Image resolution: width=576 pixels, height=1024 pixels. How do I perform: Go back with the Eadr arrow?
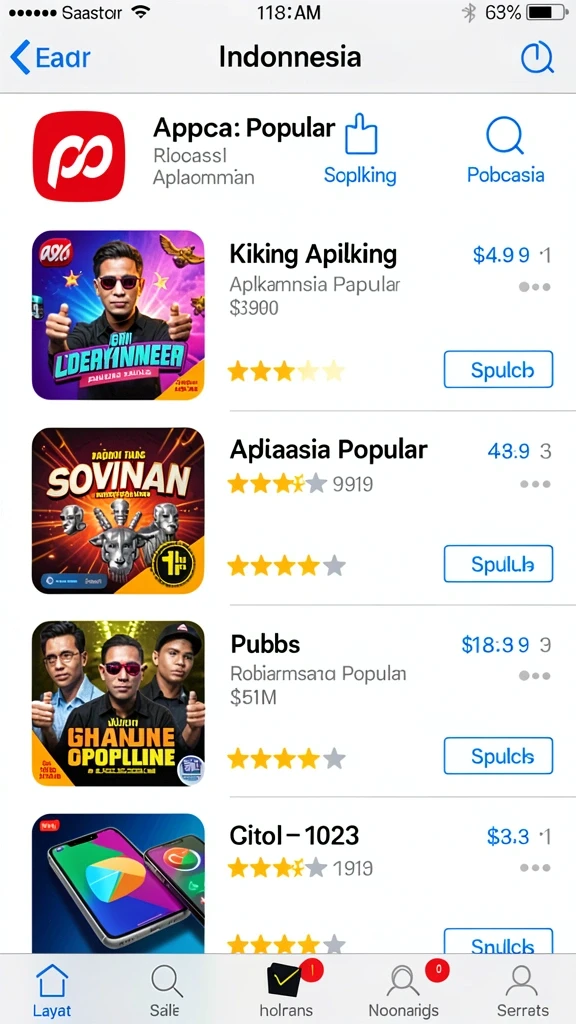[50, 57]
